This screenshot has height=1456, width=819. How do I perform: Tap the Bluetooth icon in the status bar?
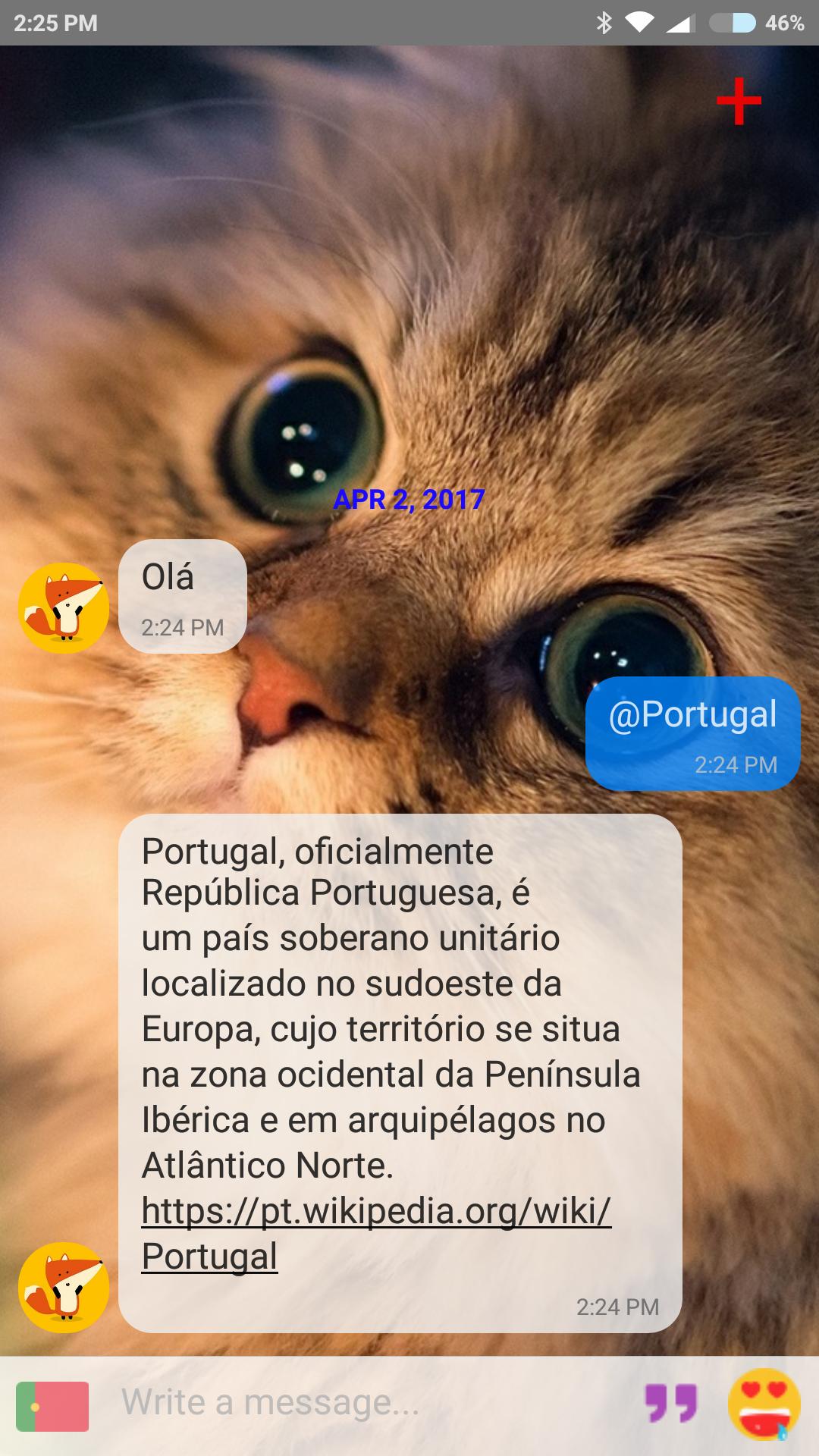[604, 24]
